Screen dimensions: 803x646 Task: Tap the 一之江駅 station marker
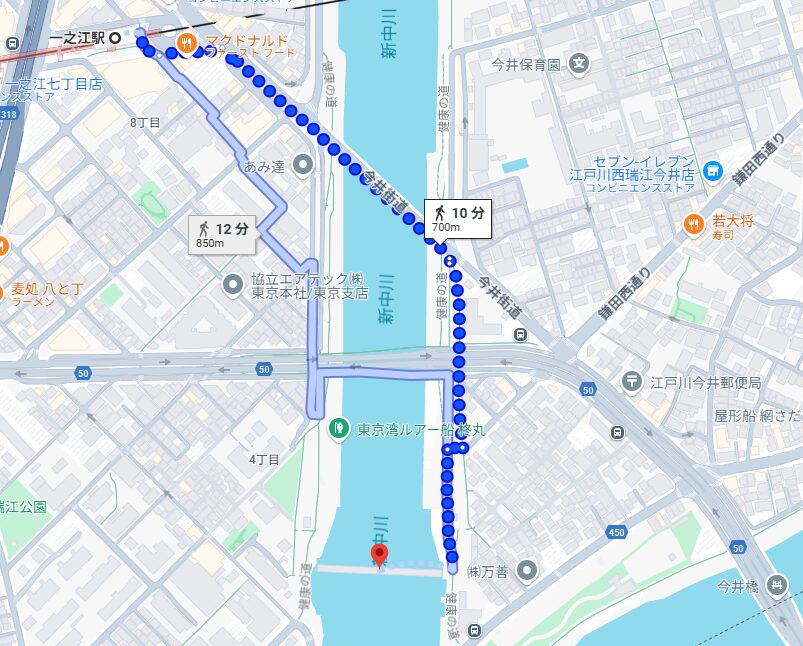115,37
